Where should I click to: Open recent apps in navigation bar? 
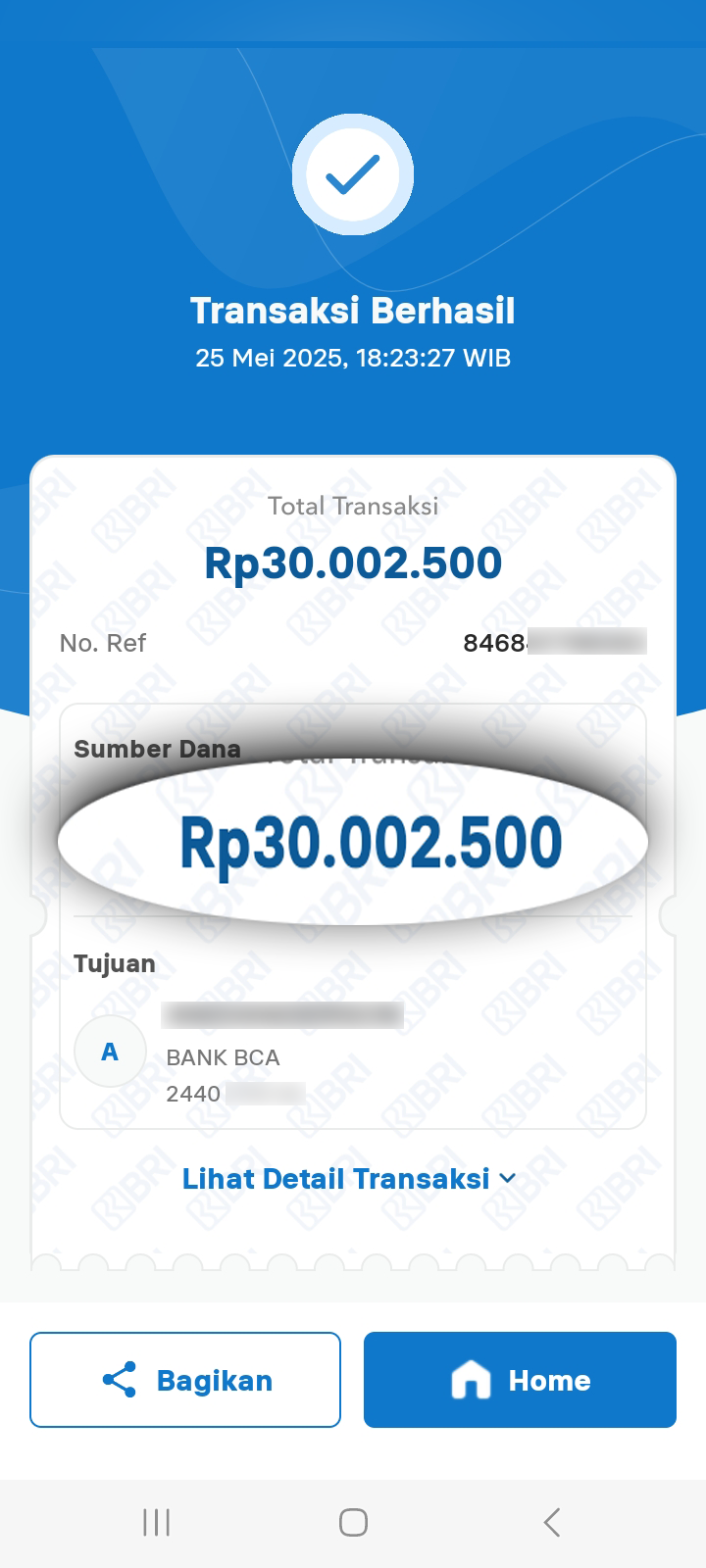(x=156, y=1522)
